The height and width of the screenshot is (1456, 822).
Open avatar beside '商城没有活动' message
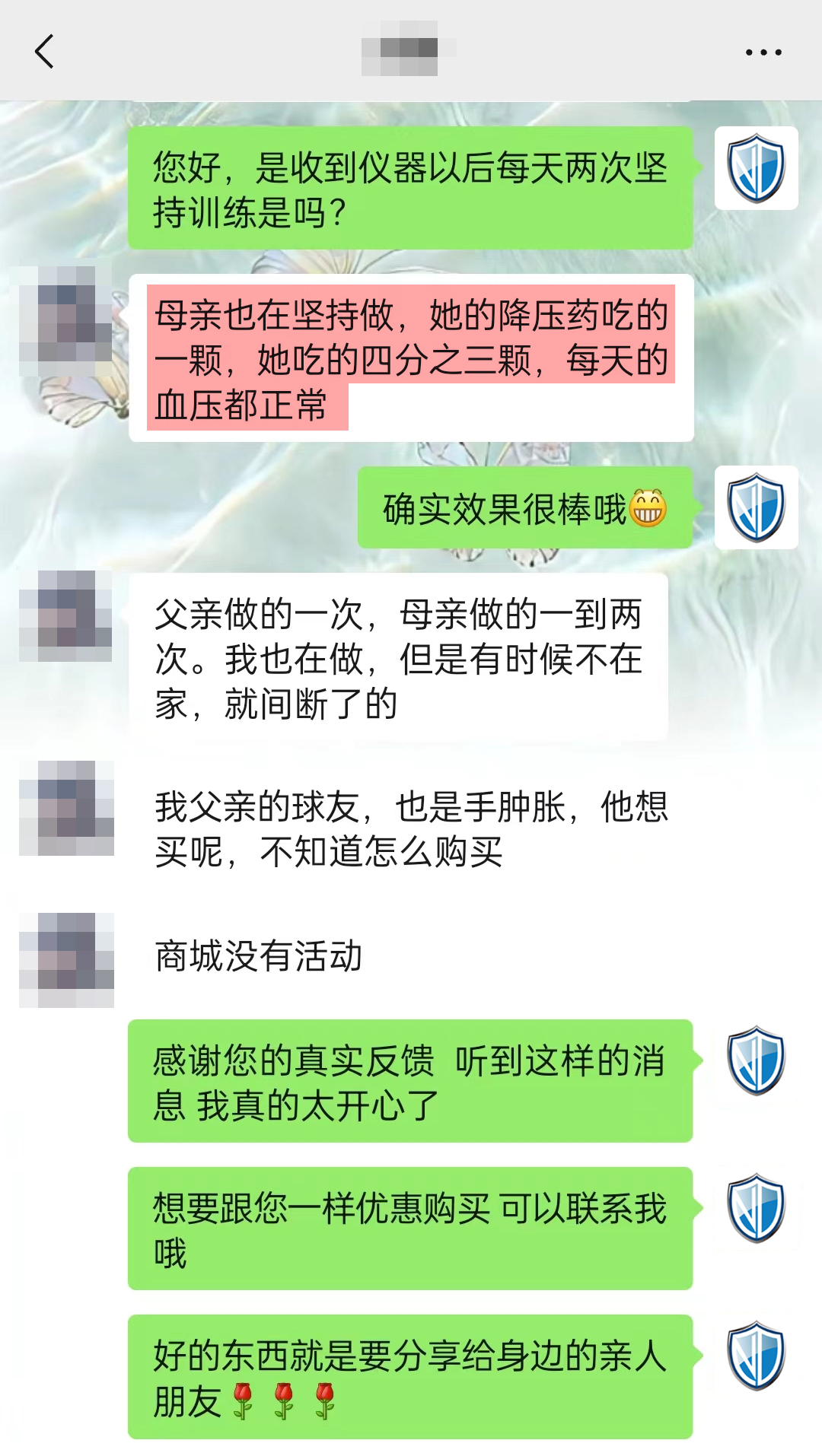coord(66,960)
